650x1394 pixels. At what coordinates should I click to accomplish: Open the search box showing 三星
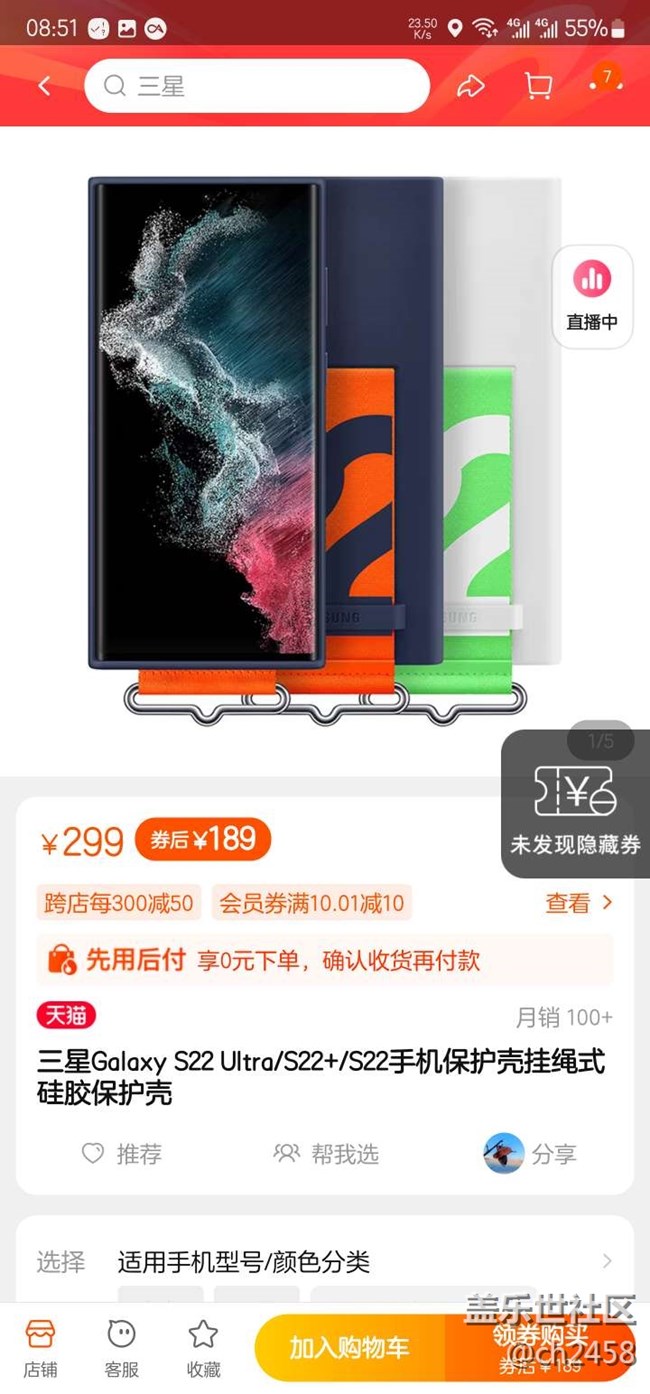click(257, 87)
